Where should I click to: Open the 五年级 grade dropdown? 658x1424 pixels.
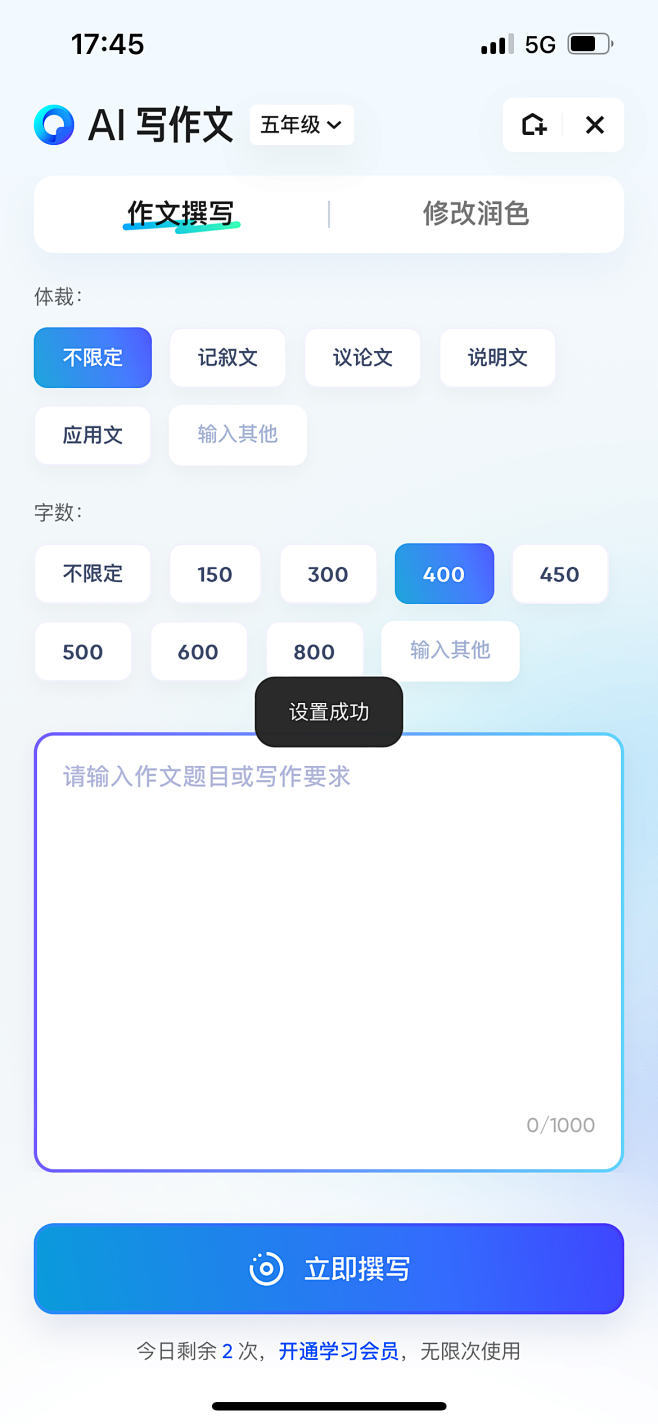click(x=301, y=125)
